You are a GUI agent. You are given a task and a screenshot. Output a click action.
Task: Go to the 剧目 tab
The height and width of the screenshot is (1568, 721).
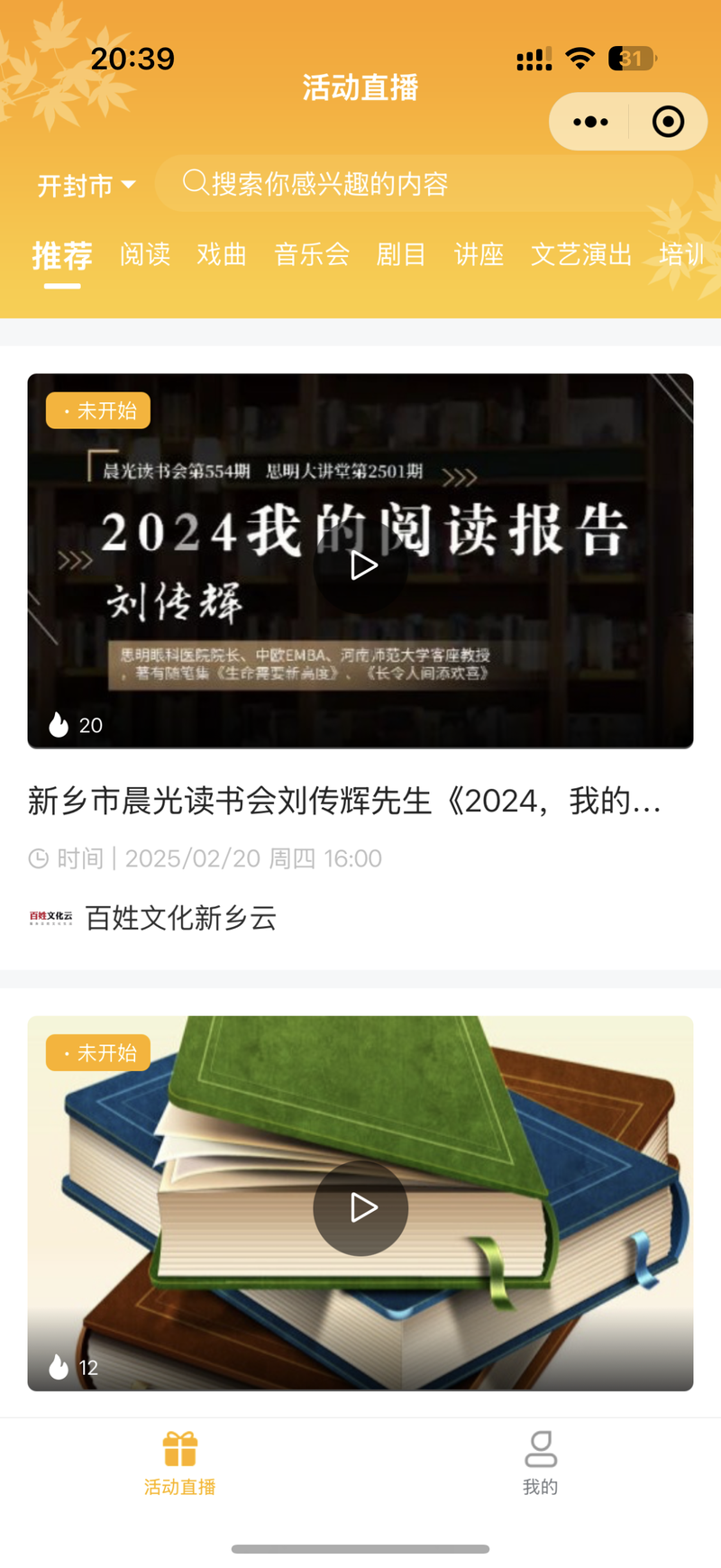click(401, 254)
